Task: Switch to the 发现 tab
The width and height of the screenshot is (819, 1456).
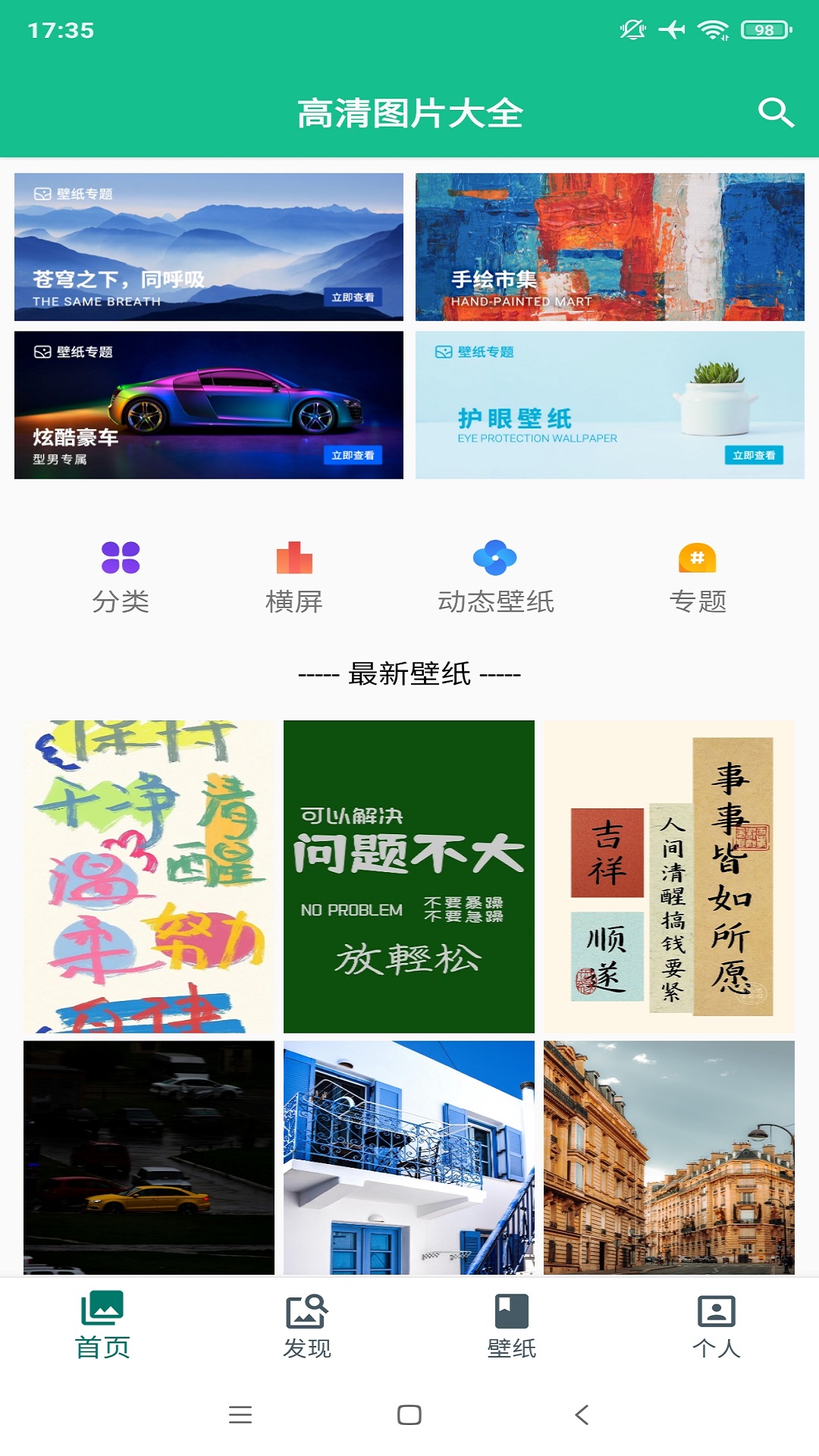Action: tap(307, 1325)
